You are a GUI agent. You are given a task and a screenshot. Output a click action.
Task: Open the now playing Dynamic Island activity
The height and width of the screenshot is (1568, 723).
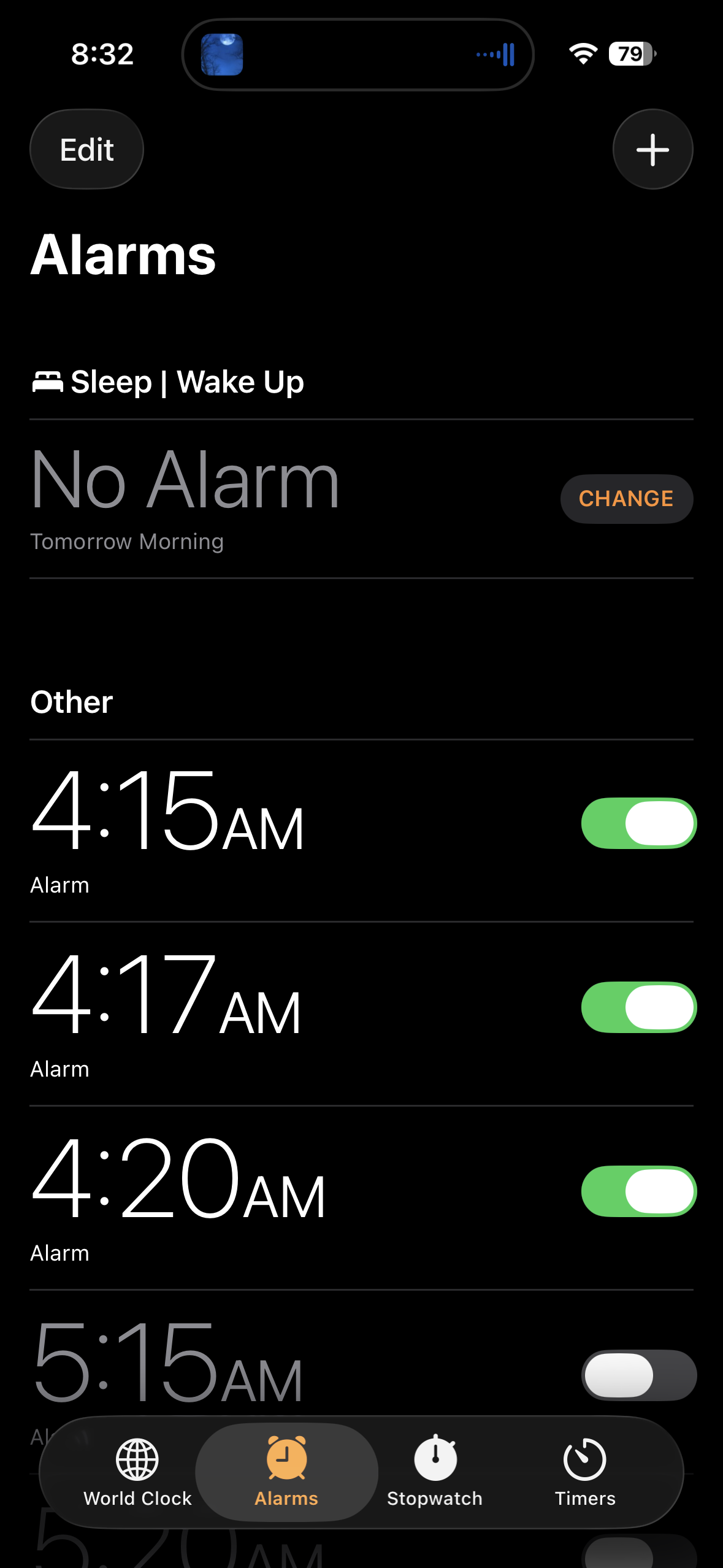(358, 55)
